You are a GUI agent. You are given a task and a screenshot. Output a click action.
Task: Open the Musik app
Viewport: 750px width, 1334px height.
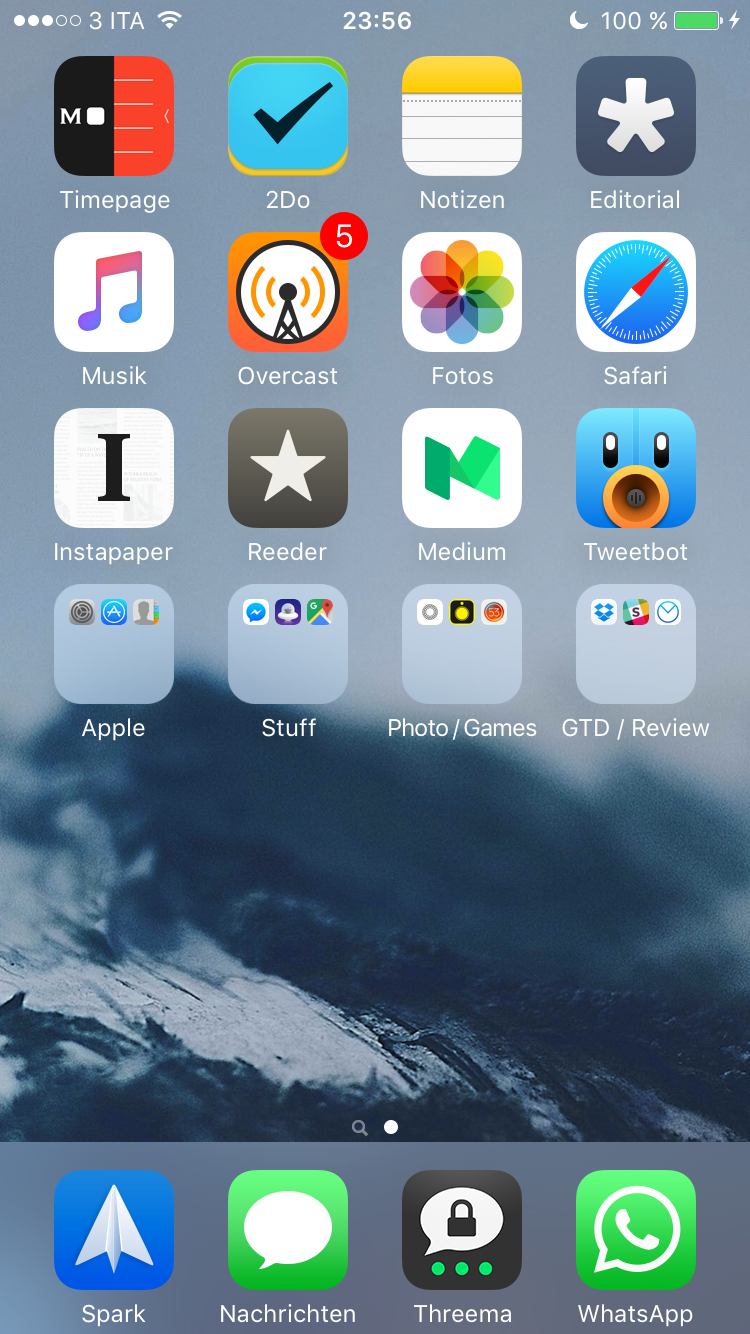tap(114, 292)
